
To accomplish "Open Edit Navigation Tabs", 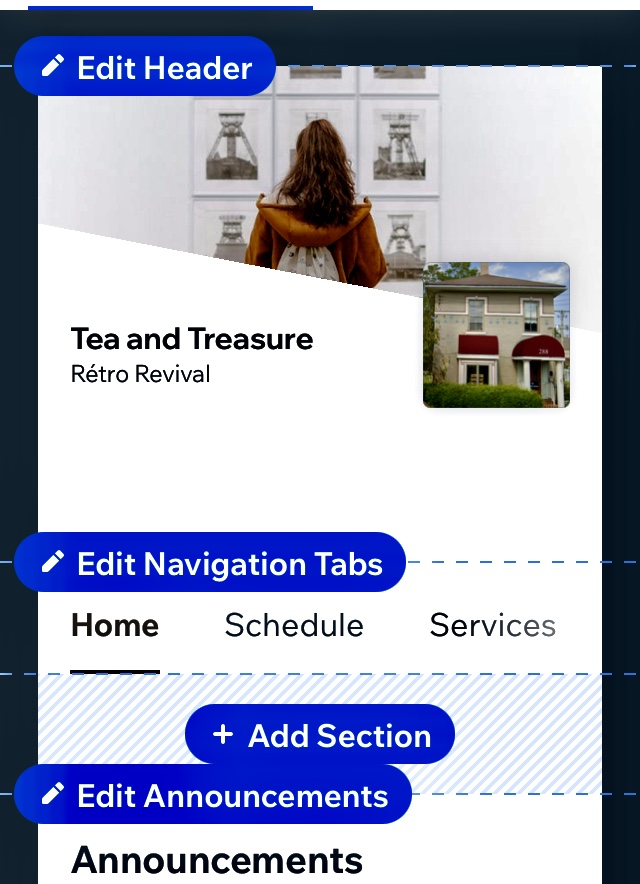I will pos(210,563).
